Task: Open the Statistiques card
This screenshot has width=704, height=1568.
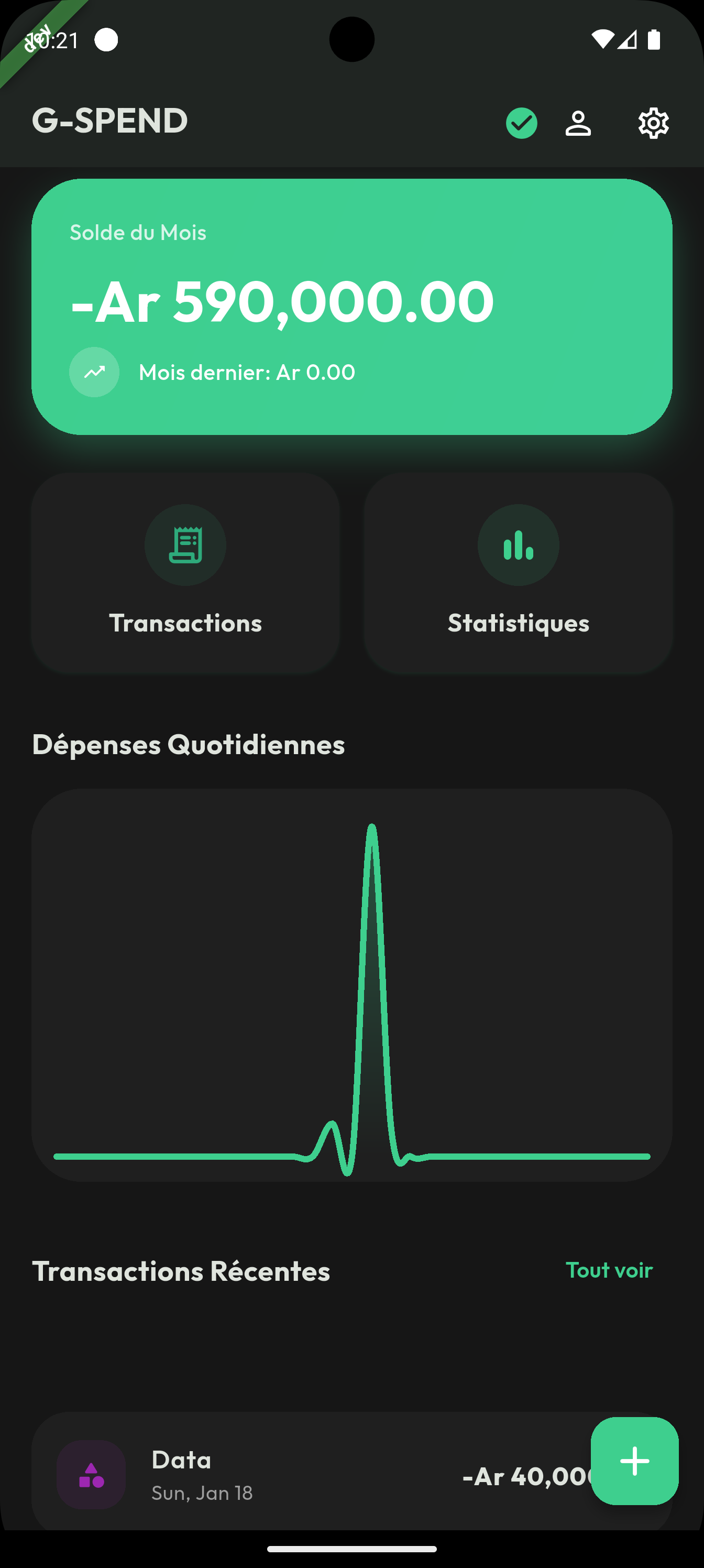Action: [x=518, y=574]
